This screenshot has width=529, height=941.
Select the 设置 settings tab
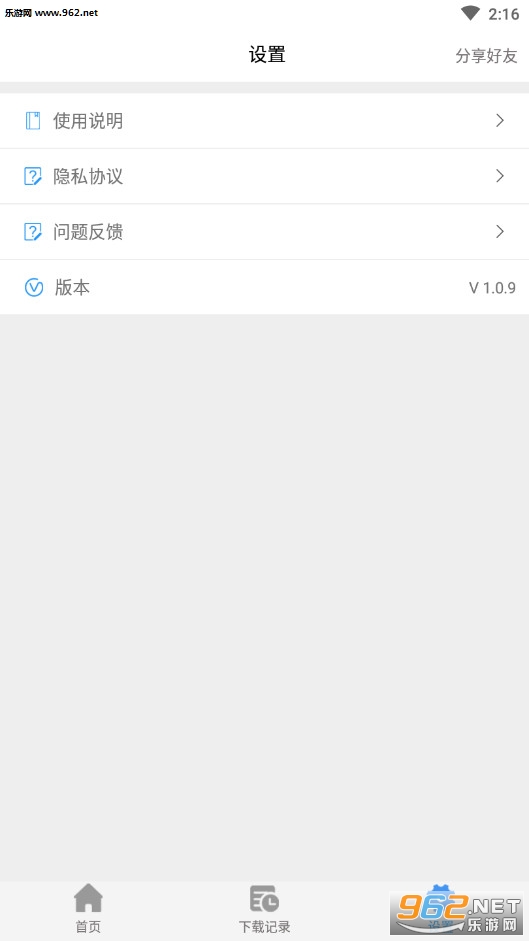point(441,909)
